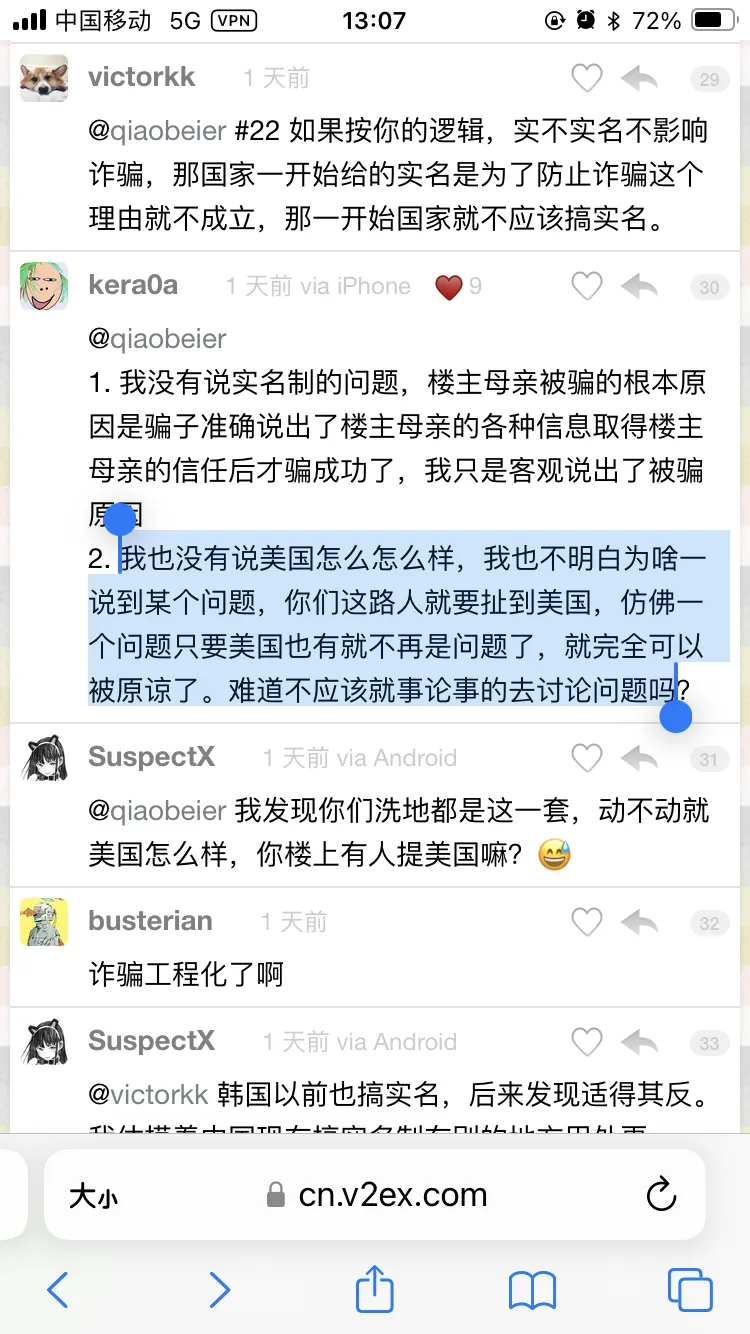The height and width of the screenshot is (1334, 750).
Task: Open the Safari share sheet
Action: (375, 1288)
